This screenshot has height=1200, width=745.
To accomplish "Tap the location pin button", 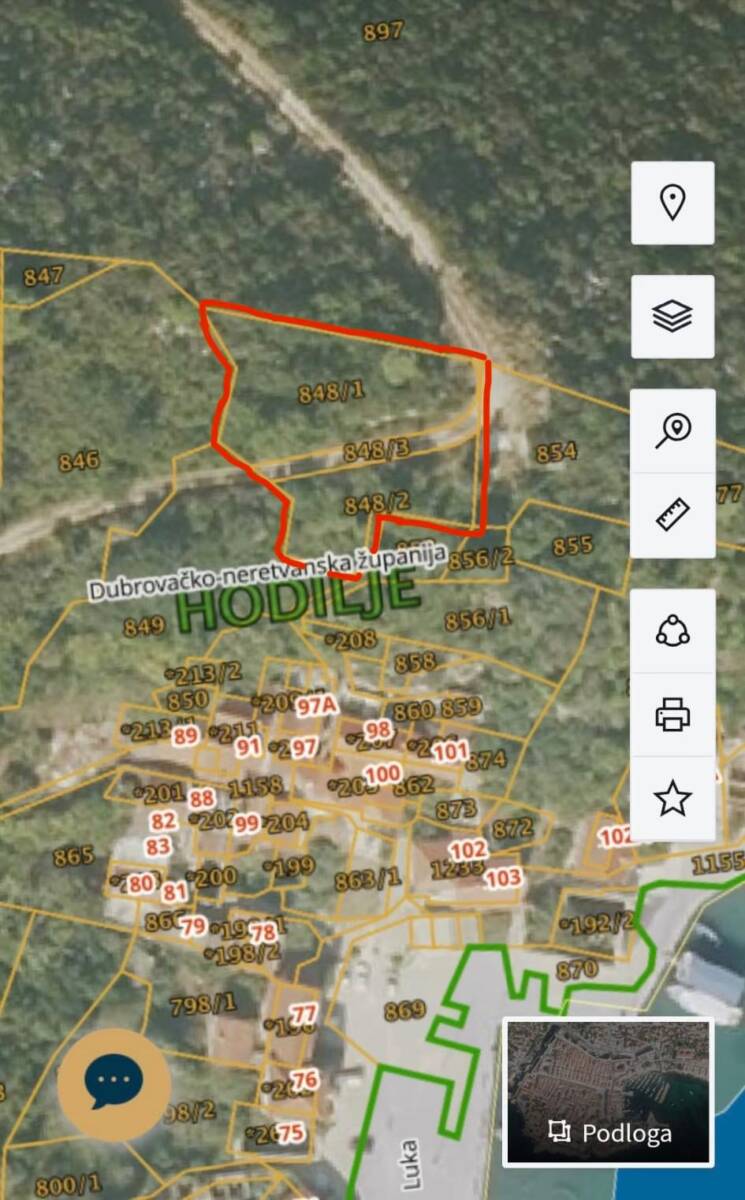I will [672, 203].
